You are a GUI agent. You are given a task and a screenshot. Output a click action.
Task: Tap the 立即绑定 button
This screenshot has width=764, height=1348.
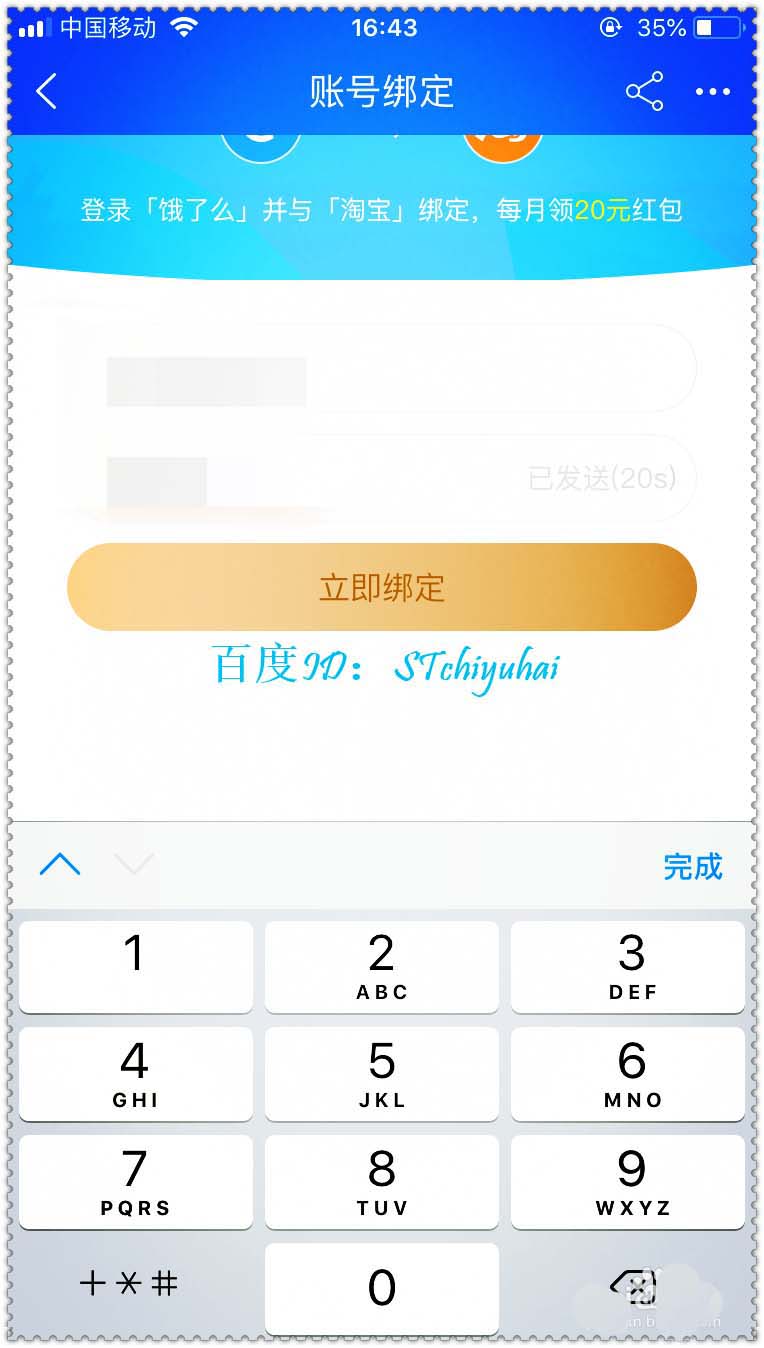click(381, 587)
